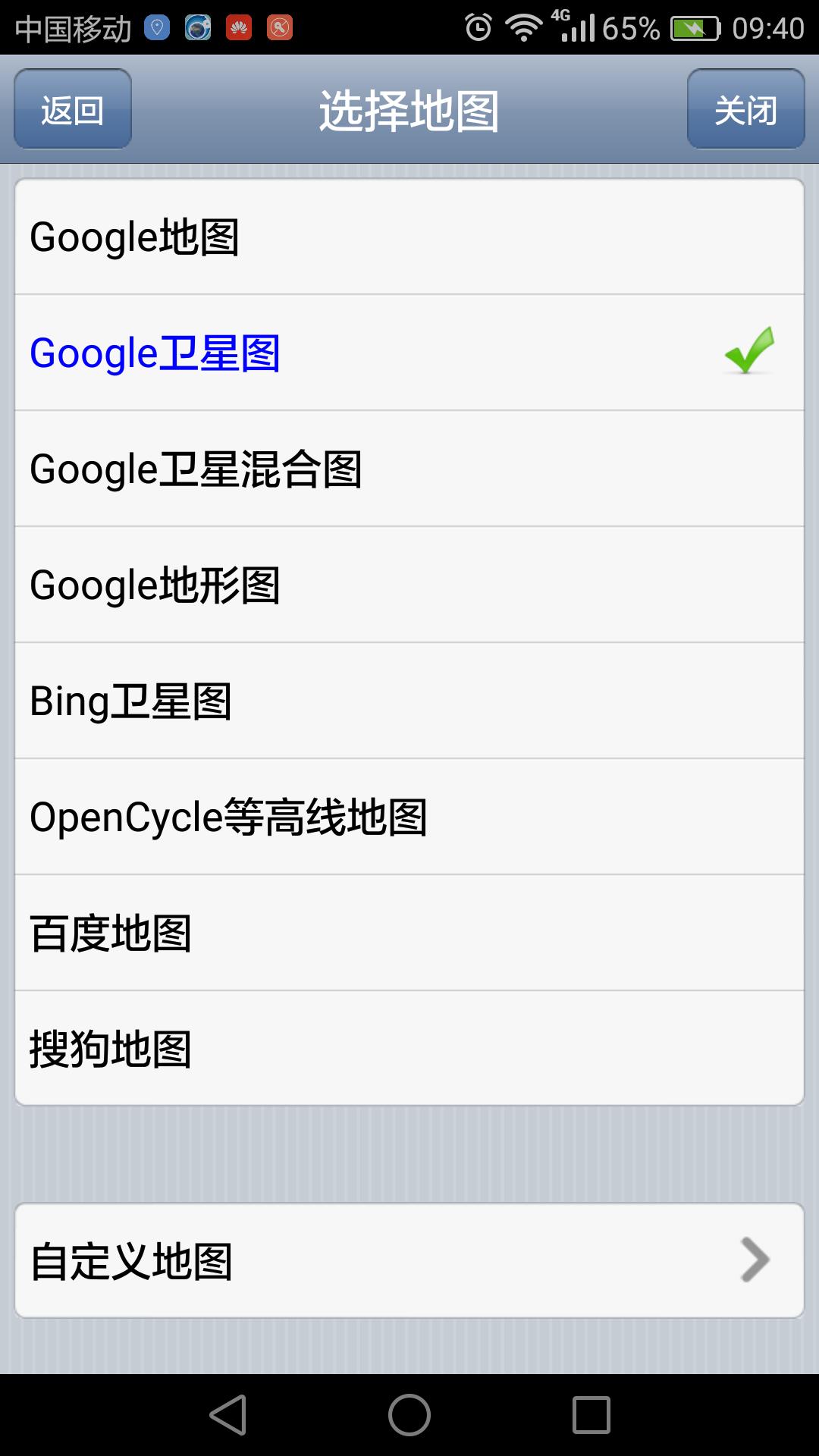Select Bing卫星图 from the map list
819x1456 pixels.
pos(409,701)
